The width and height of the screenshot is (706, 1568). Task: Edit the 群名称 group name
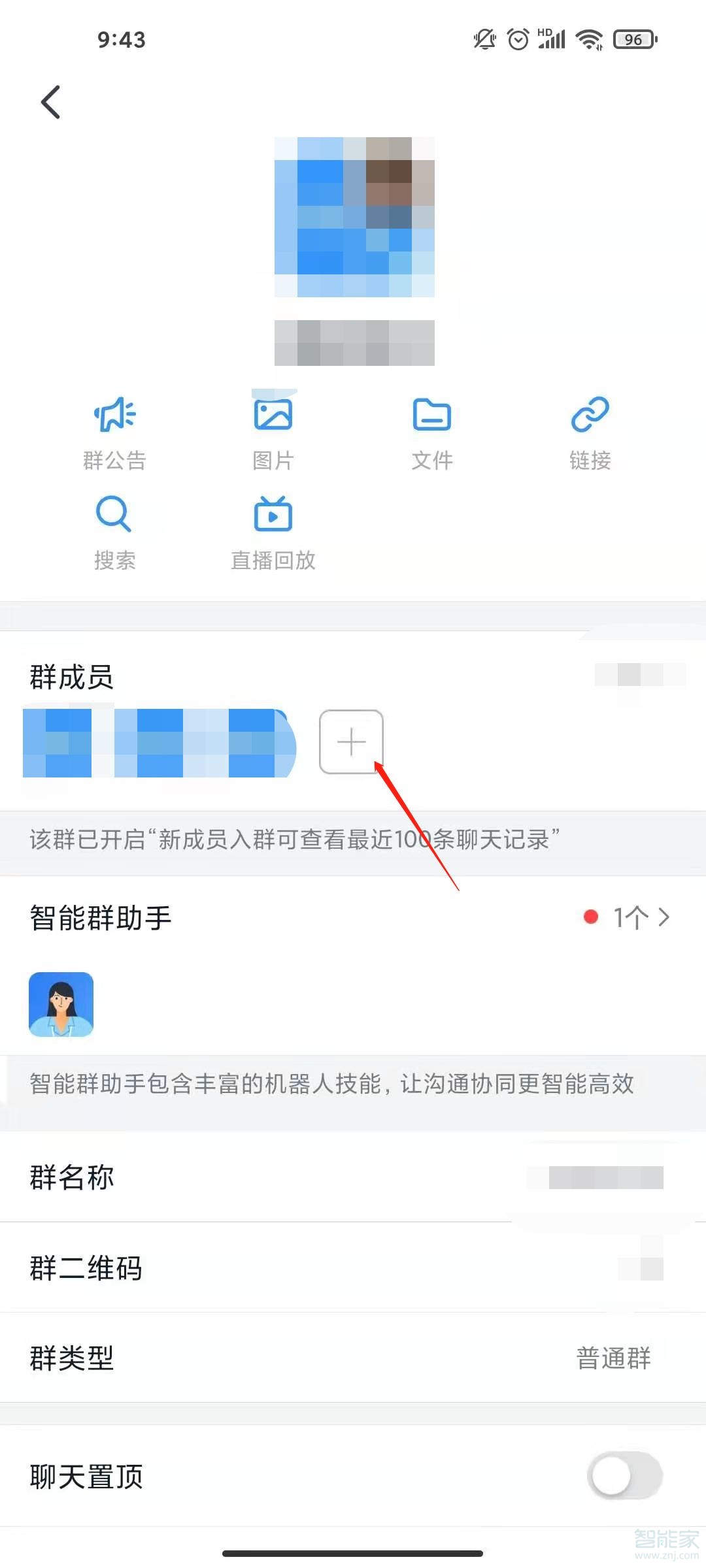coord(353,1177)
